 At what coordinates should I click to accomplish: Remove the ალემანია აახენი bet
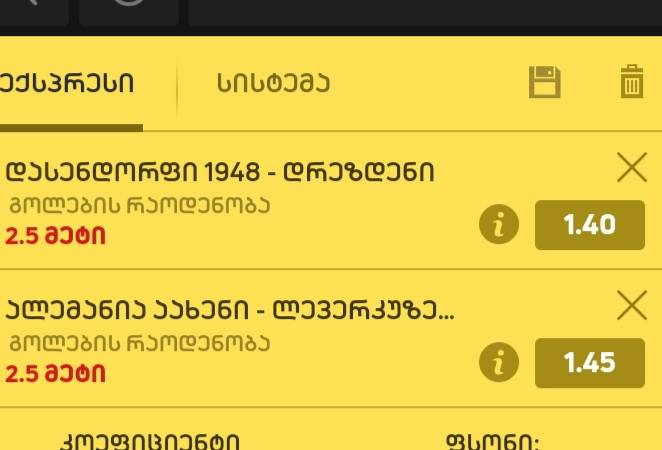pyautogui.click(x=631, y=305)
